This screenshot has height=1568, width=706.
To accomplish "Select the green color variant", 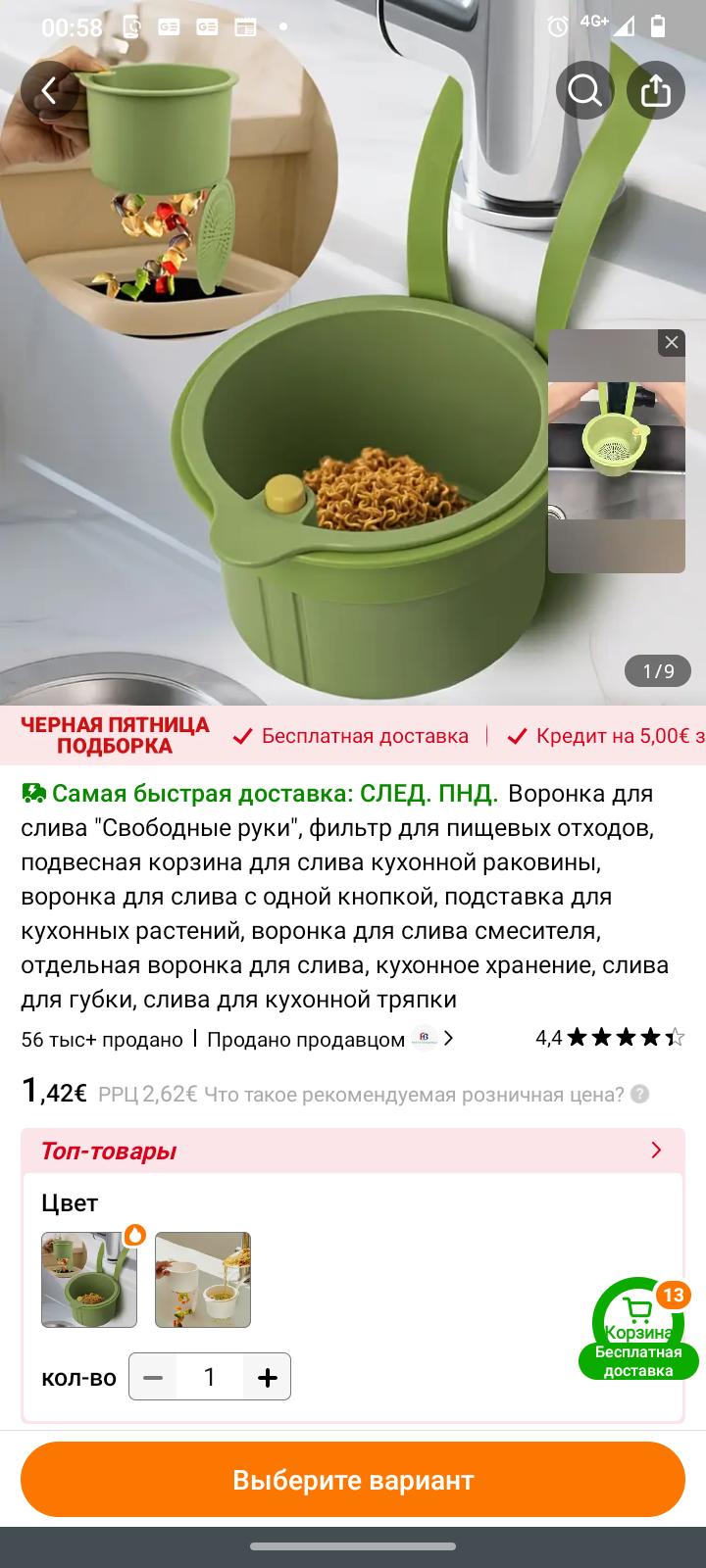I will [x=89, y=1280].
